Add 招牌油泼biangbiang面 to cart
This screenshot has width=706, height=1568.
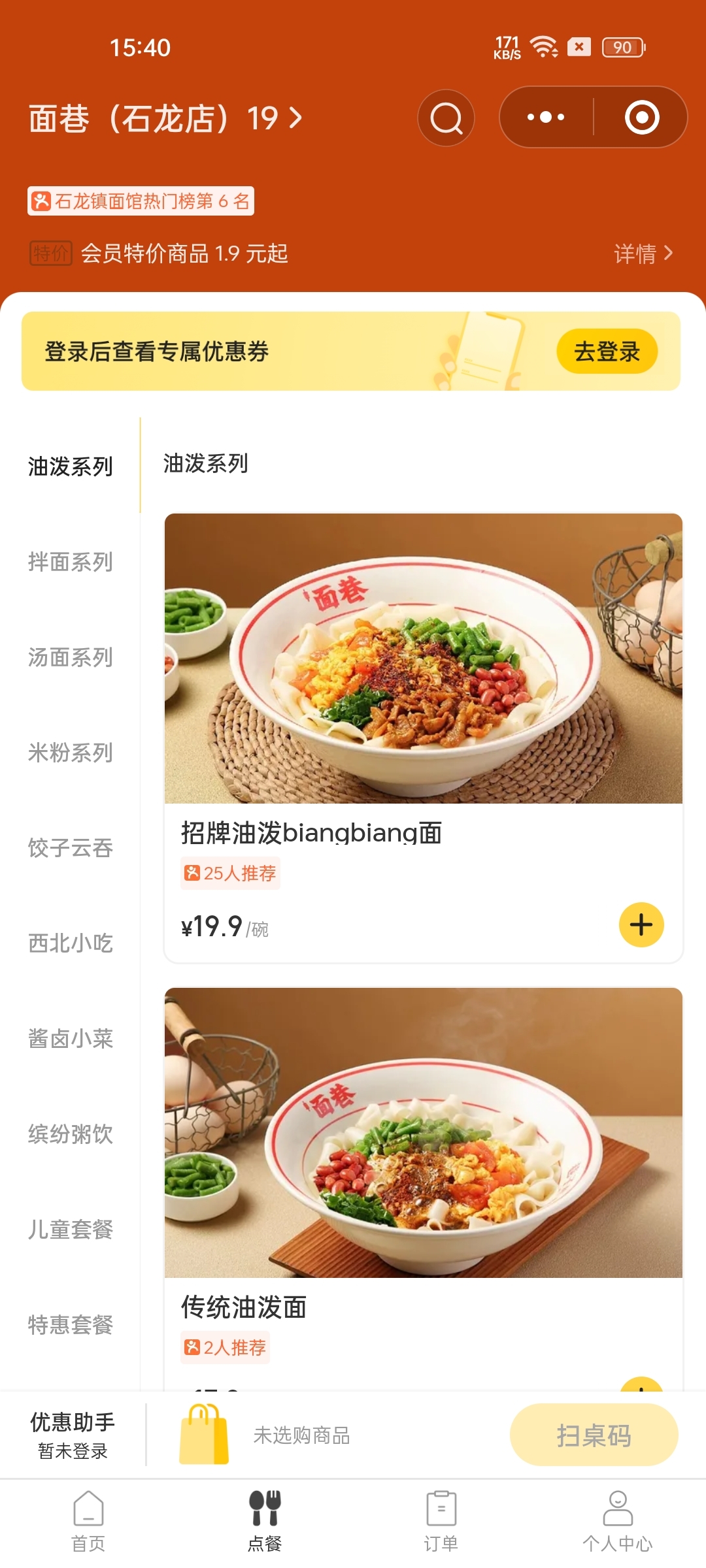[x=641, y=924]
